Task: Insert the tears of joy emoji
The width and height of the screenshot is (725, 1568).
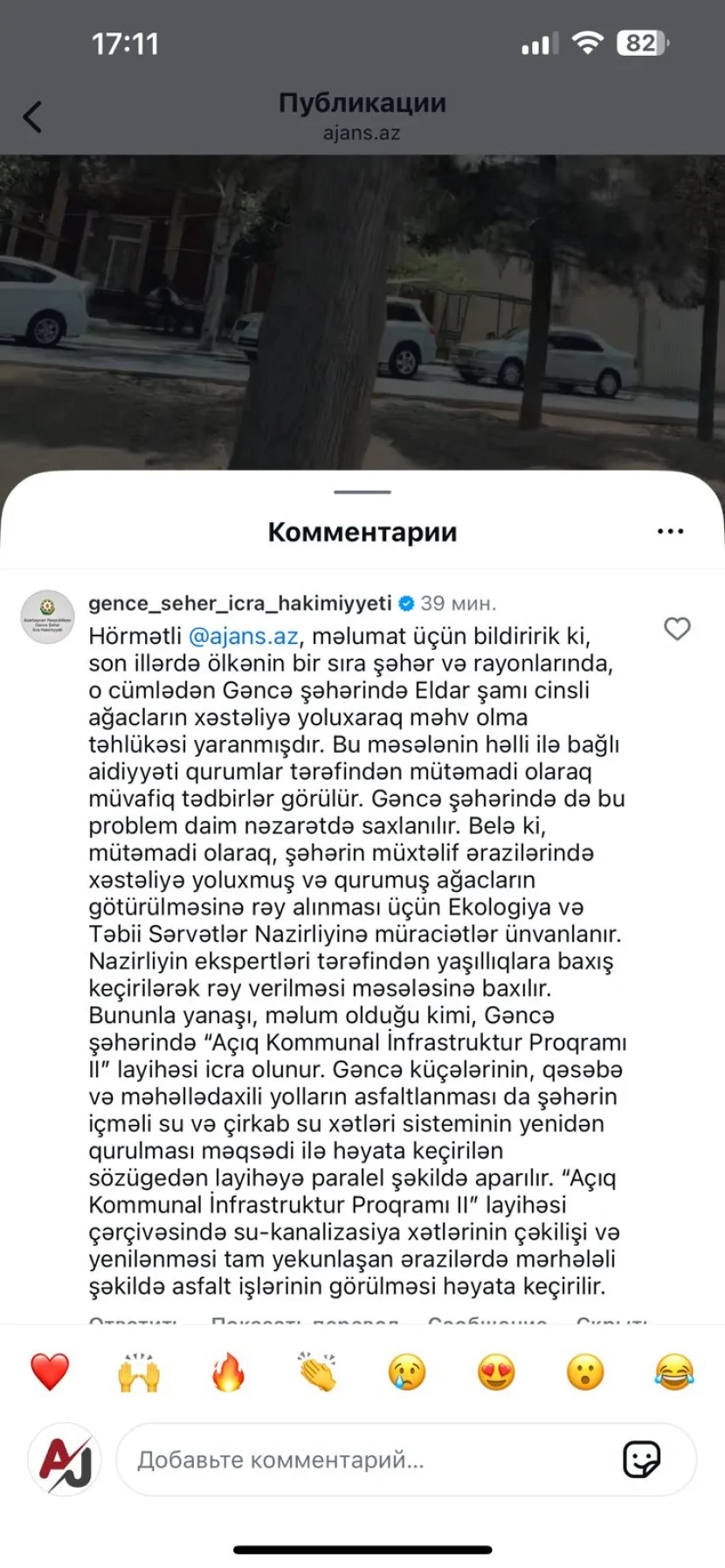Action: pyautogui.click(x=674, y=1371)
